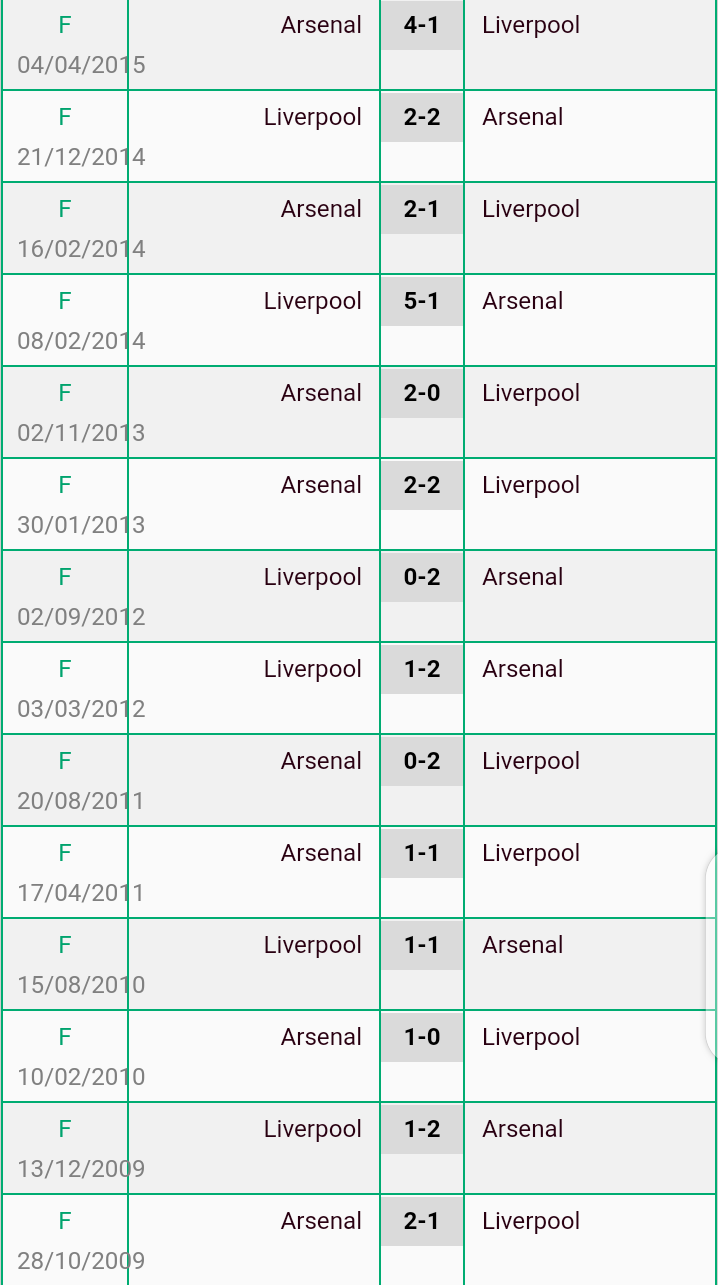Open the 2-2 draw from 21/12/2014
The width and height of the screenshot is (718, 1285).
pos(421,117)
